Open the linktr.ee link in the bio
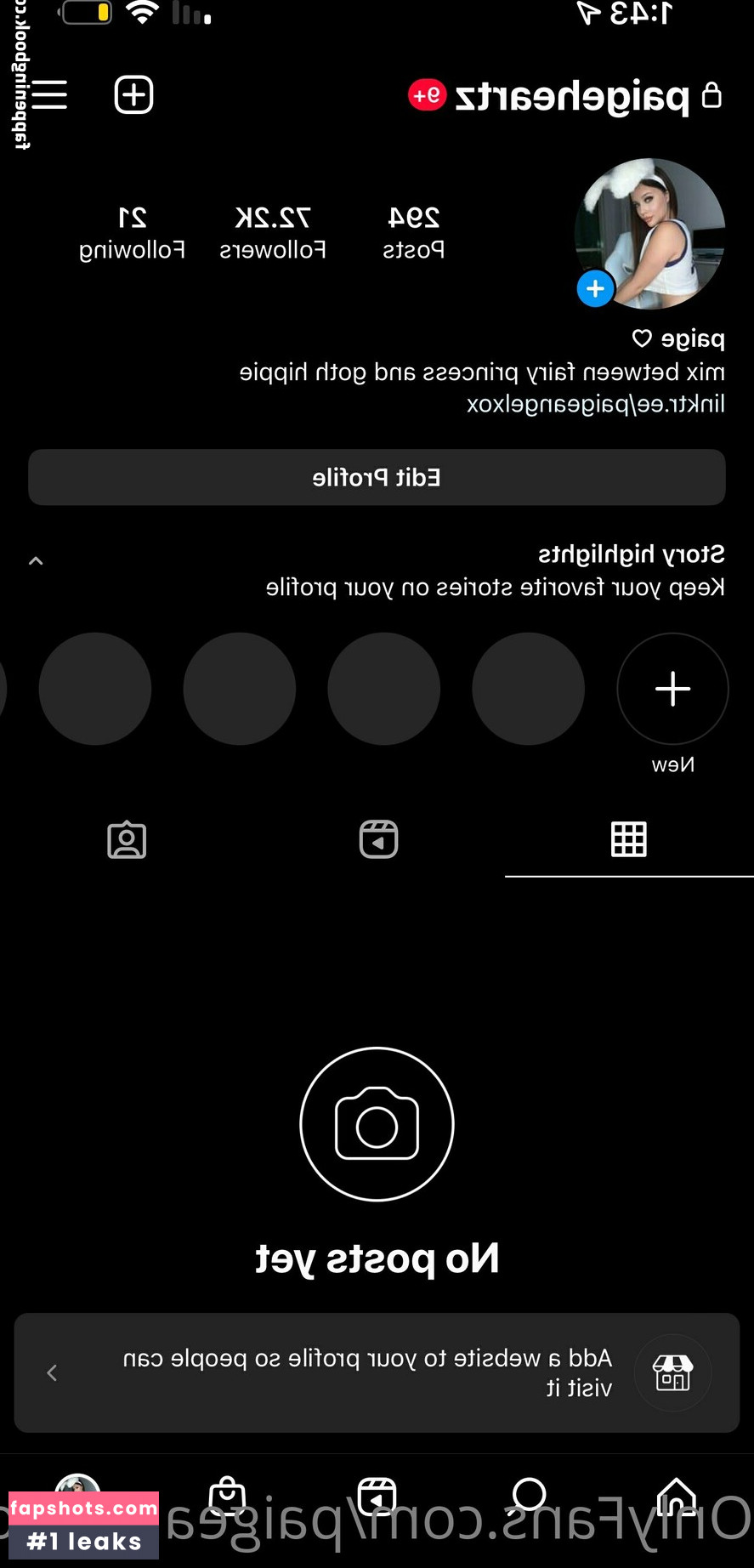754x1568 pixels. [595, 403]
